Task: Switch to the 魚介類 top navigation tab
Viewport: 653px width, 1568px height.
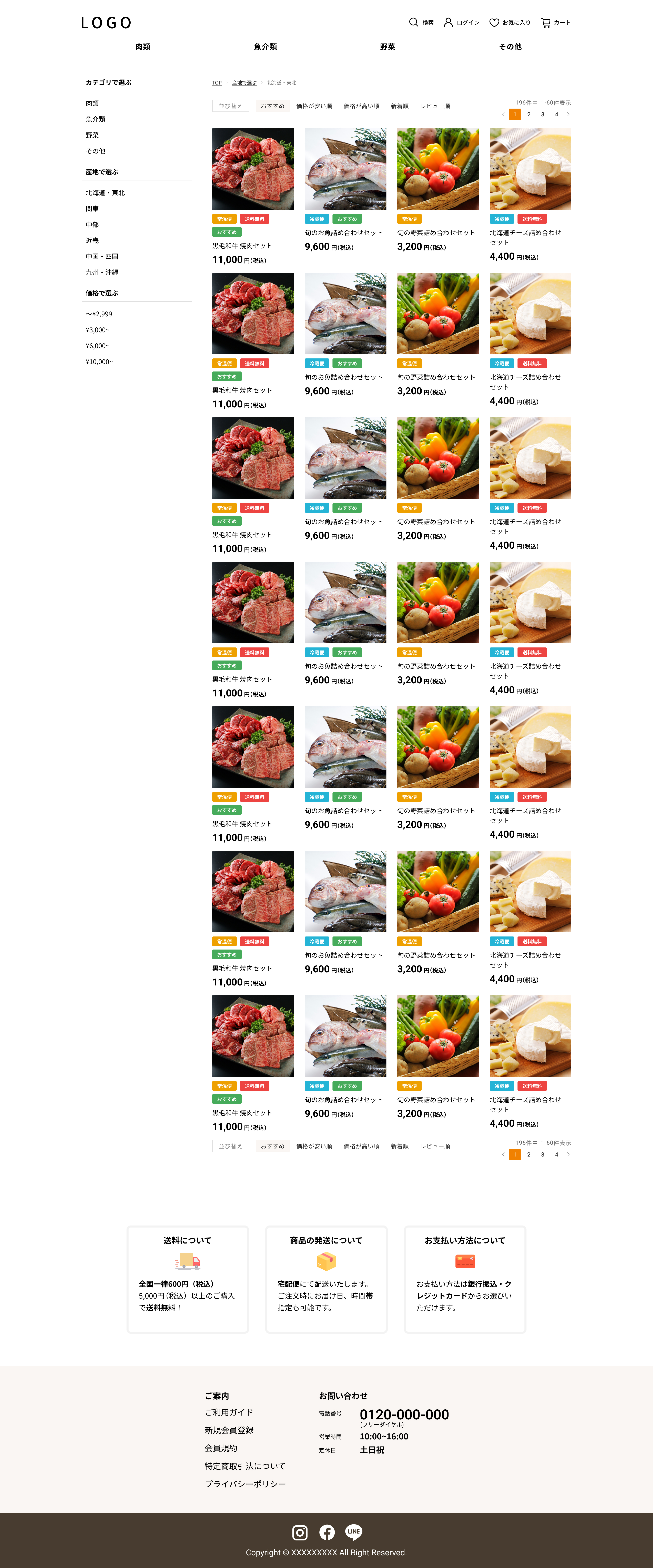Action: tap(265, 47)
